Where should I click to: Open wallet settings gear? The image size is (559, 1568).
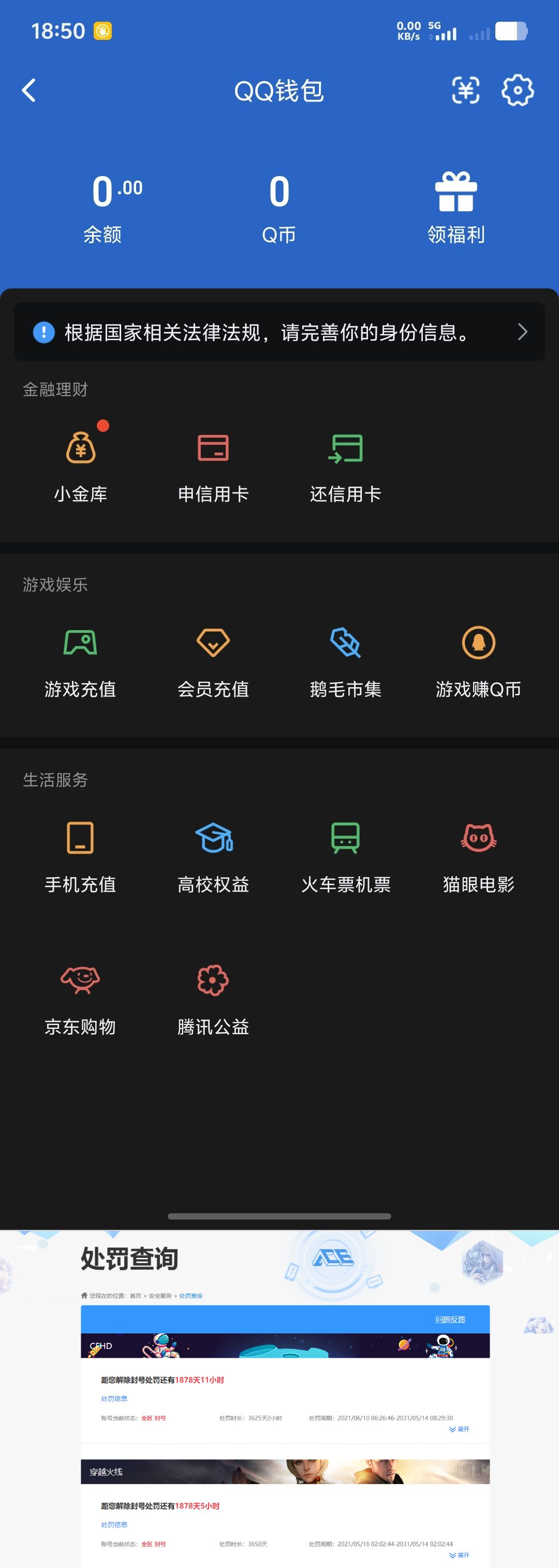517,91
